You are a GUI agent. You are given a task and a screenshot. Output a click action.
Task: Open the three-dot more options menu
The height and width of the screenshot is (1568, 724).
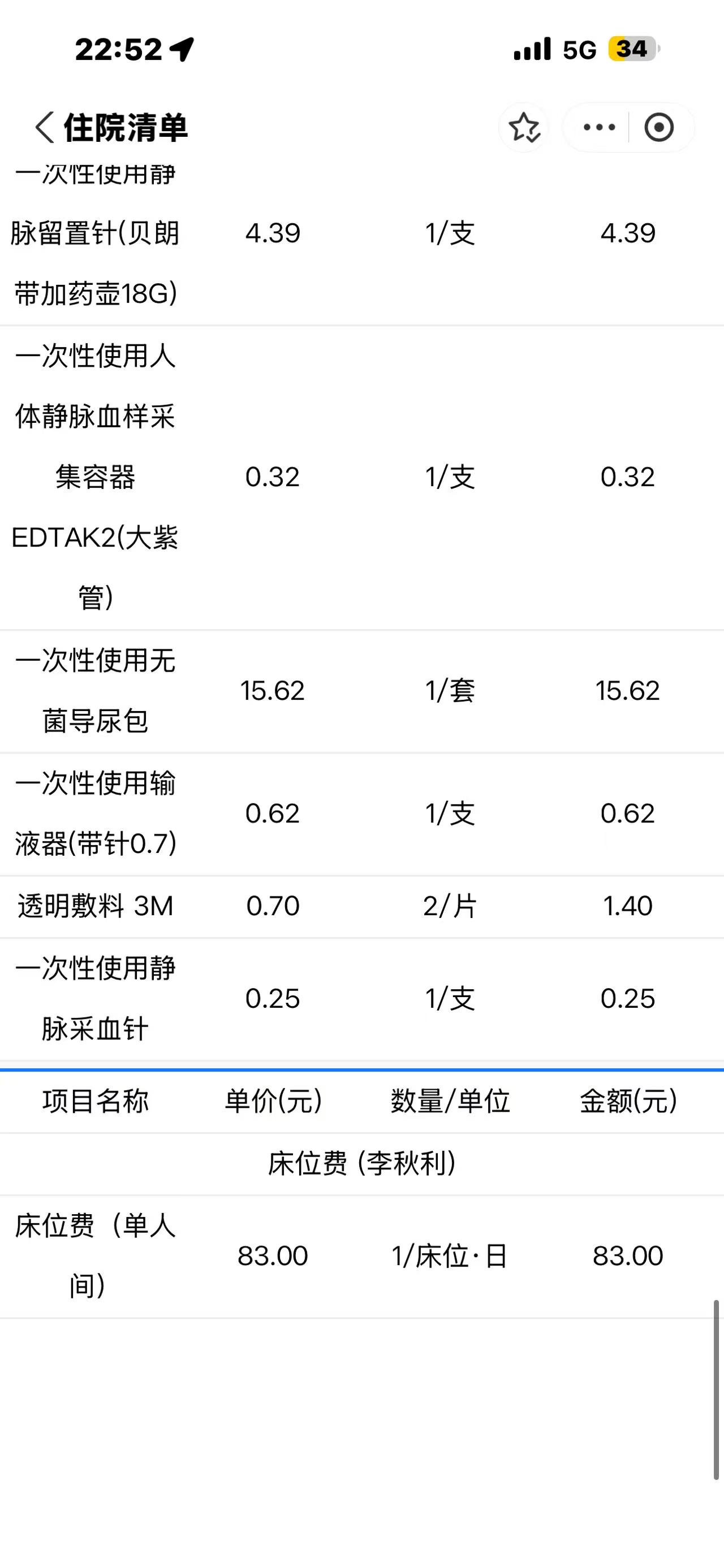(599, 128)
